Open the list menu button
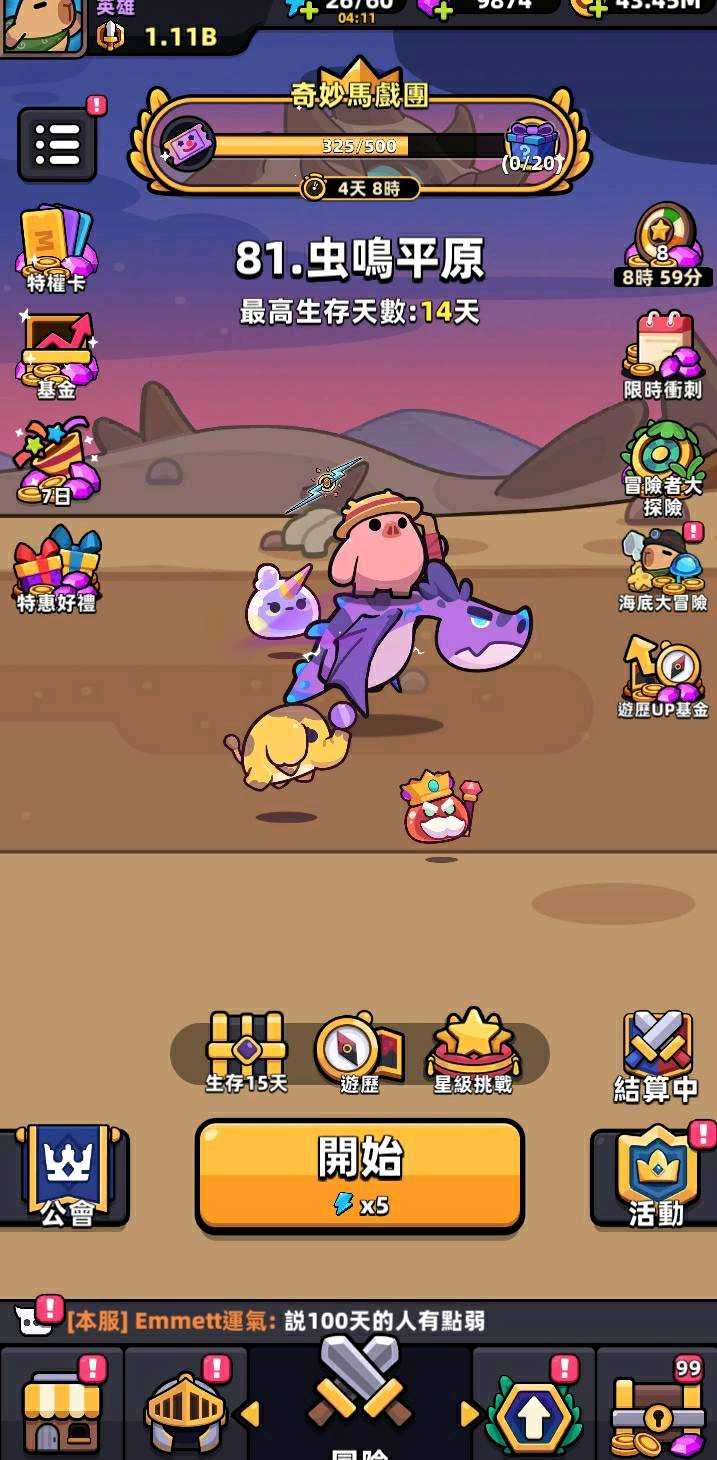717x1460 pixels. pos(57,146)
